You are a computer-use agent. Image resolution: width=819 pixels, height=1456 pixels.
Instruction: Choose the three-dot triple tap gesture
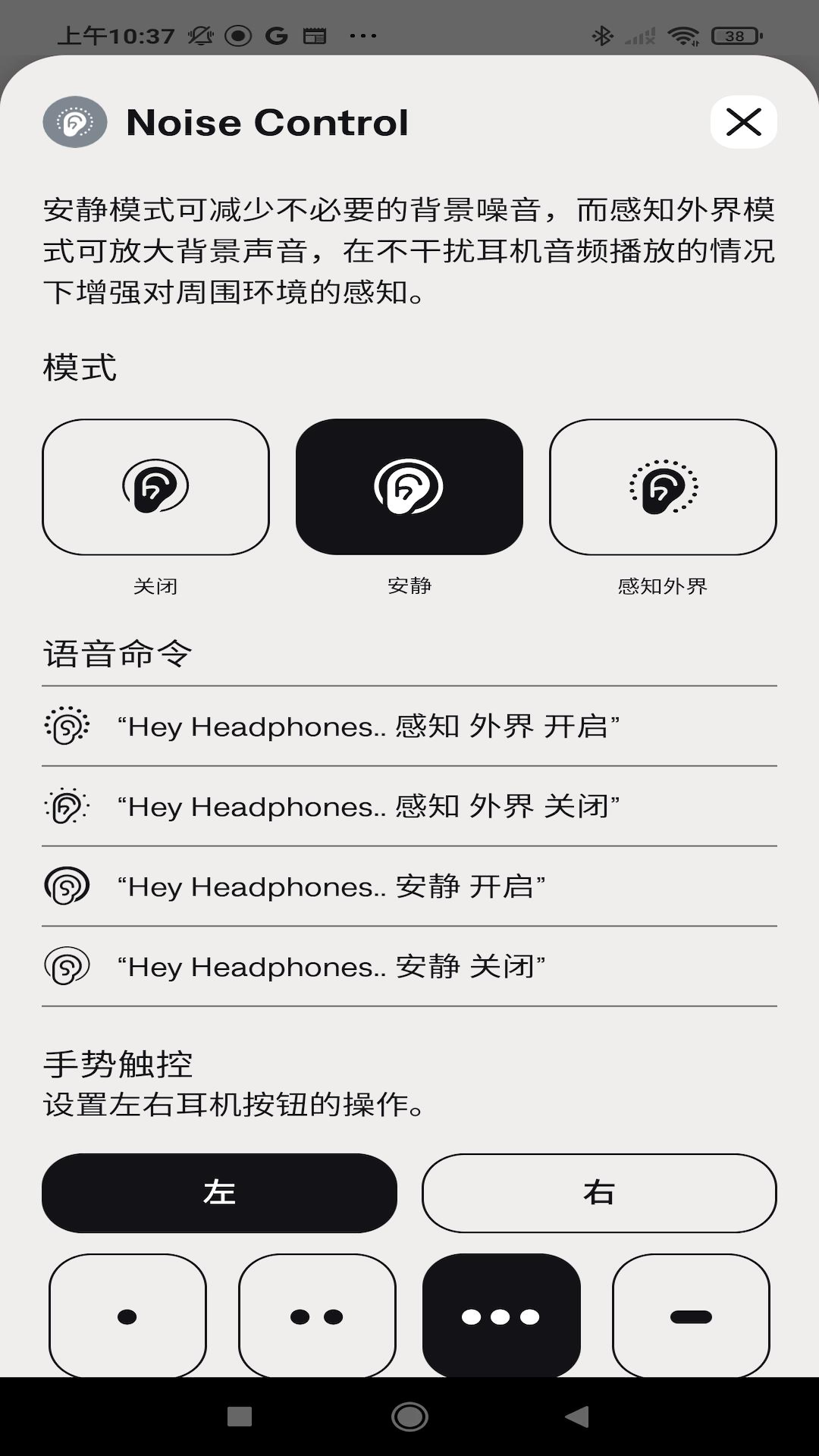pos(501,1316)
